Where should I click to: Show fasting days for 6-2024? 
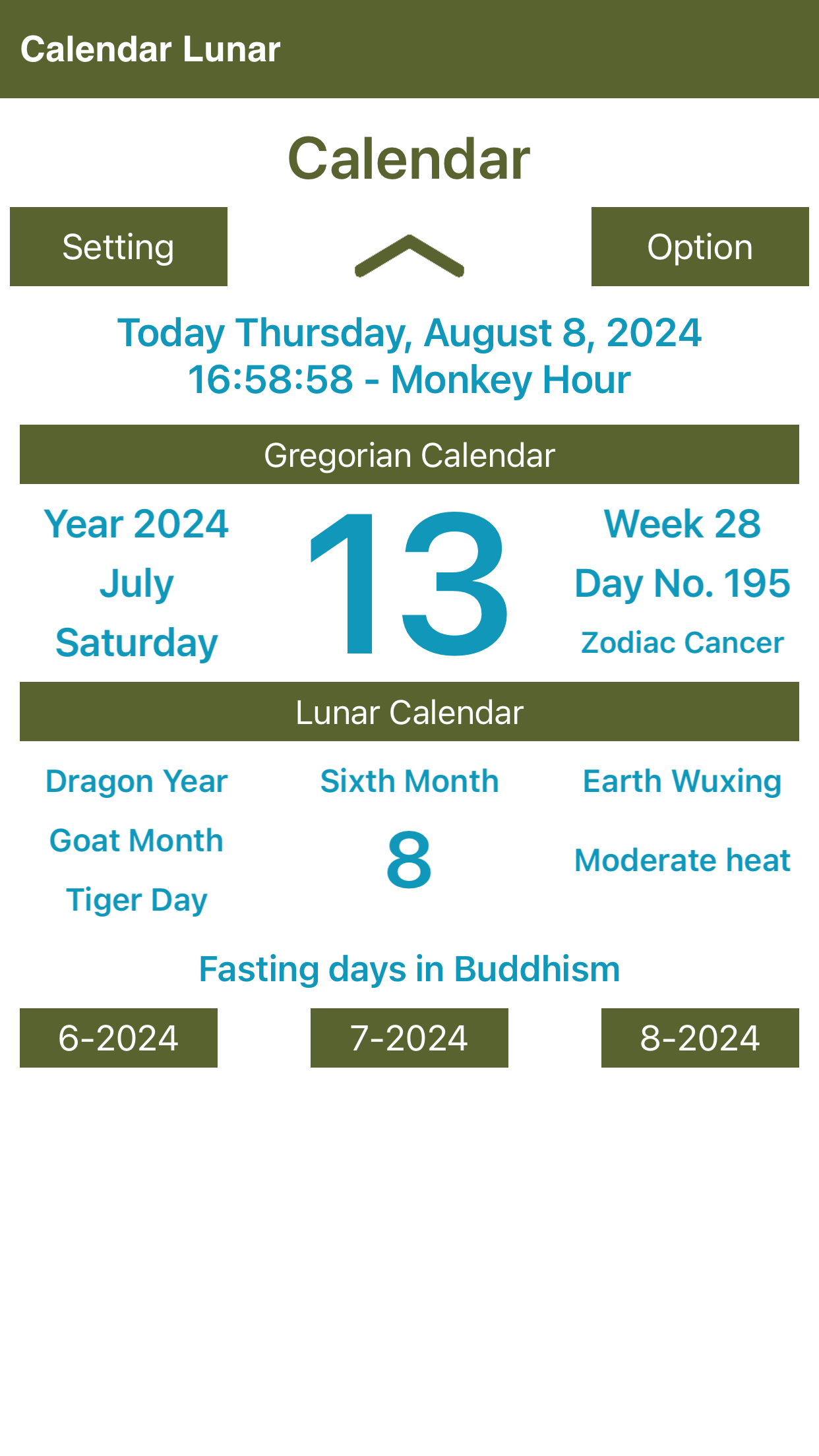[119, 1037]
